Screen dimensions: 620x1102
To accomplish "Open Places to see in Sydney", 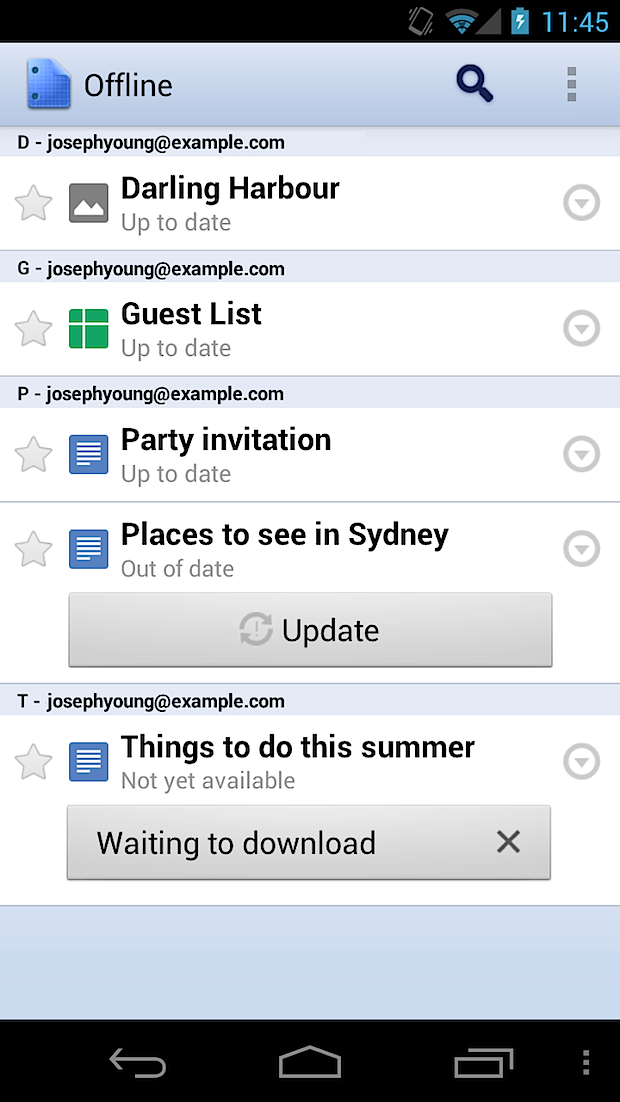I will (x=284, y=549).
